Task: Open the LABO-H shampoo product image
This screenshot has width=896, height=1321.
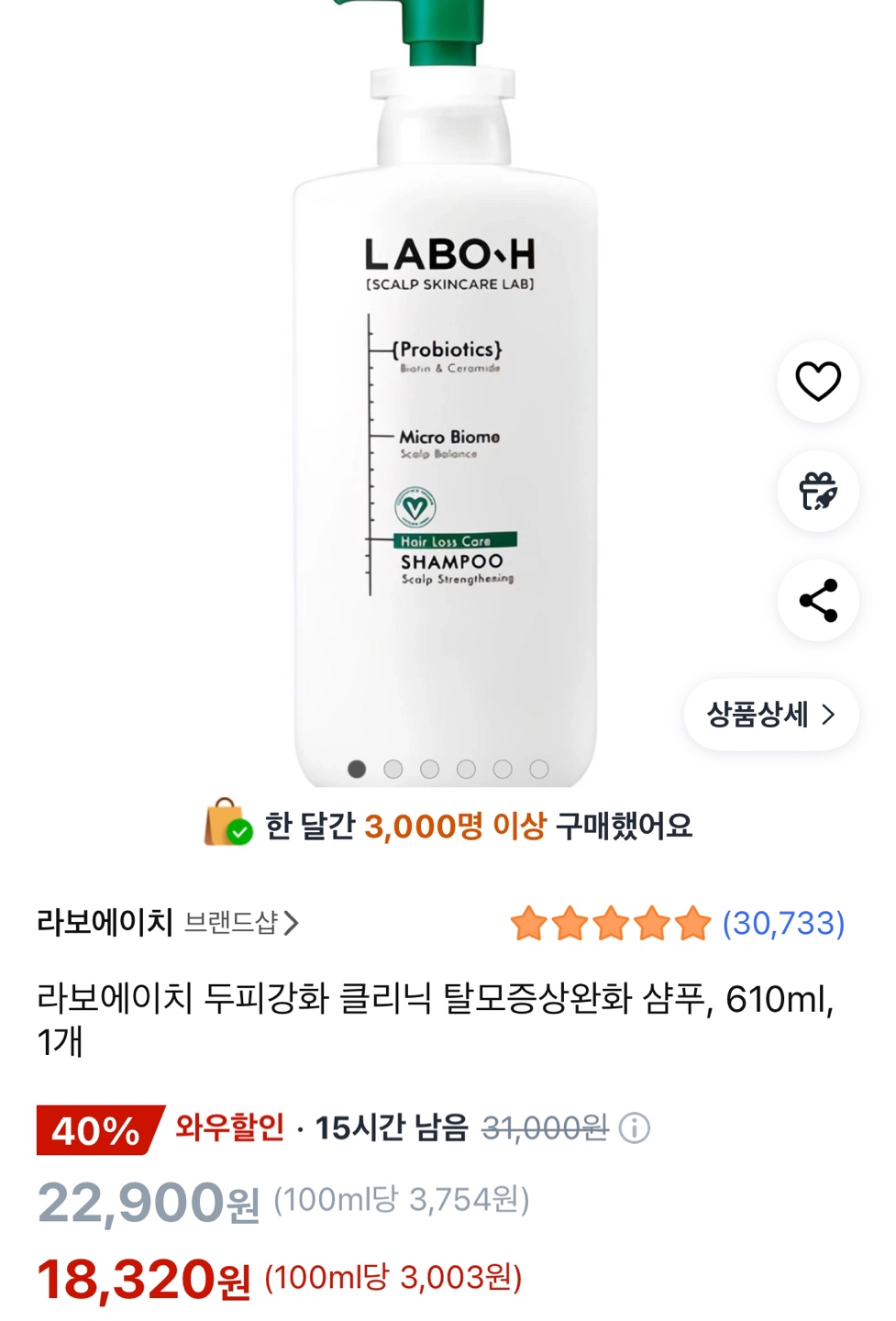Action: (447, 413)
